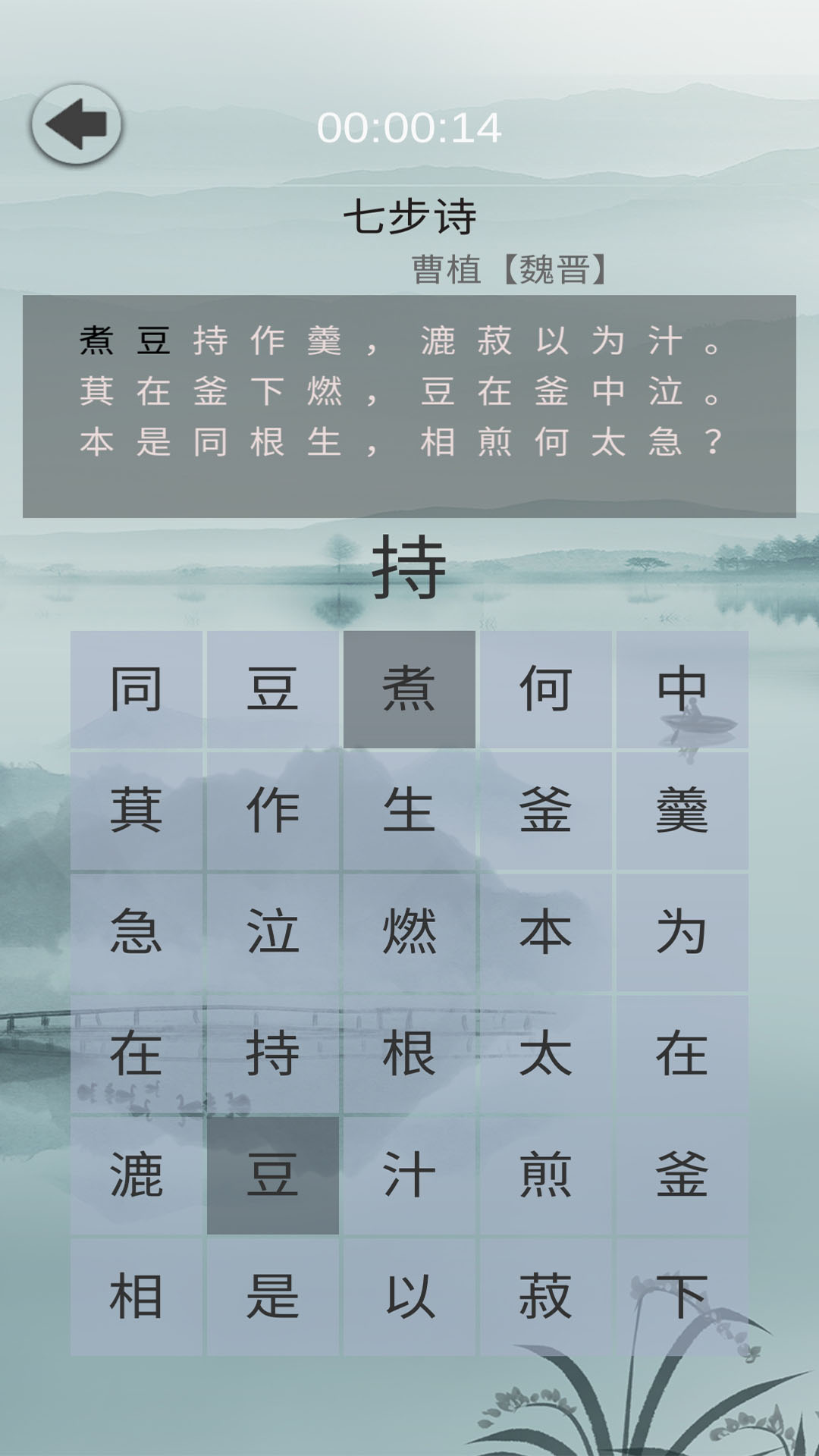The width and height of the screenshot is (819, 1456).
Task: Pick the 菽 character tile
Action: [546, 1296]
